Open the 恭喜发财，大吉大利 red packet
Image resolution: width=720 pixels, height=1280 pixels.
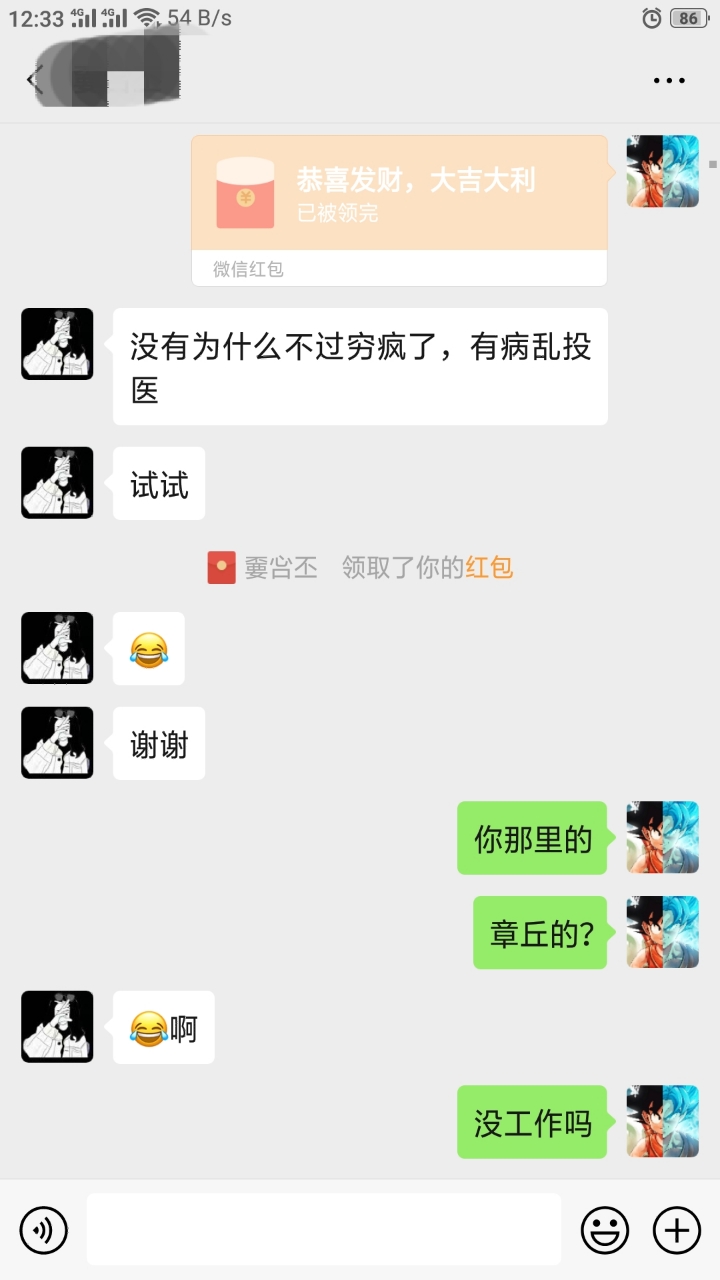pos(399,194)
